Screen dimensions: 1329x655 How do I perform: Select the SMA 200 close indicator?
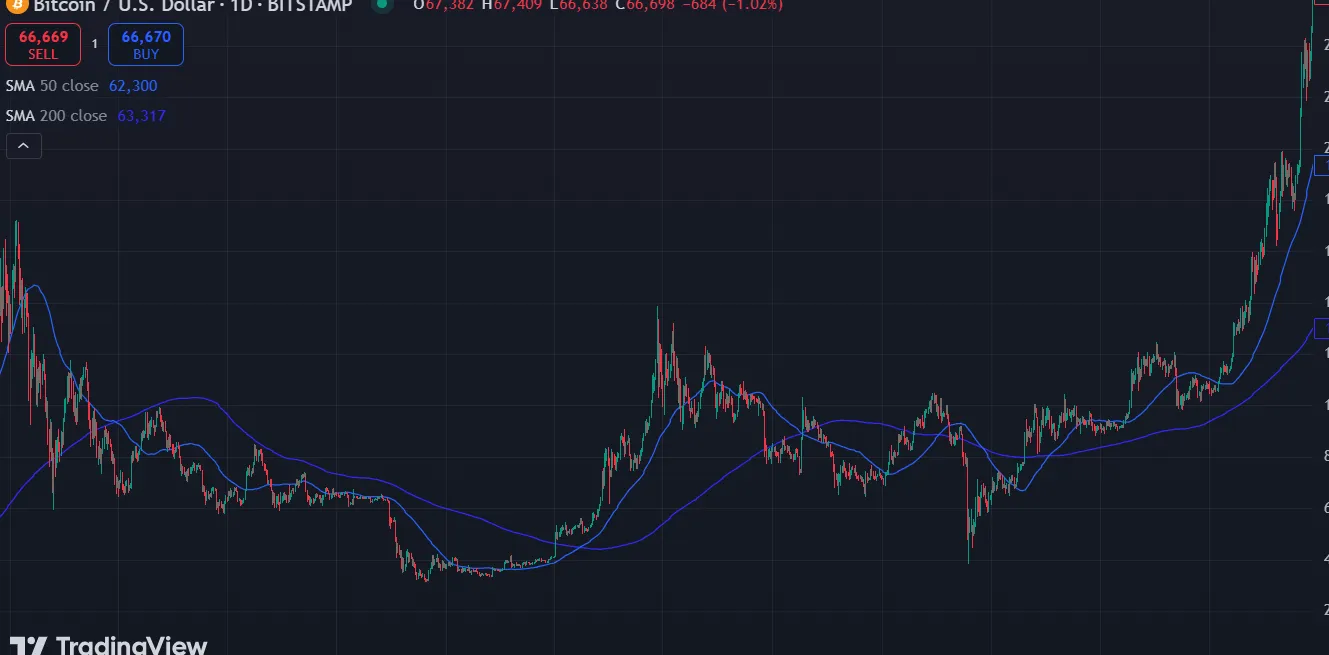[57, 116]
